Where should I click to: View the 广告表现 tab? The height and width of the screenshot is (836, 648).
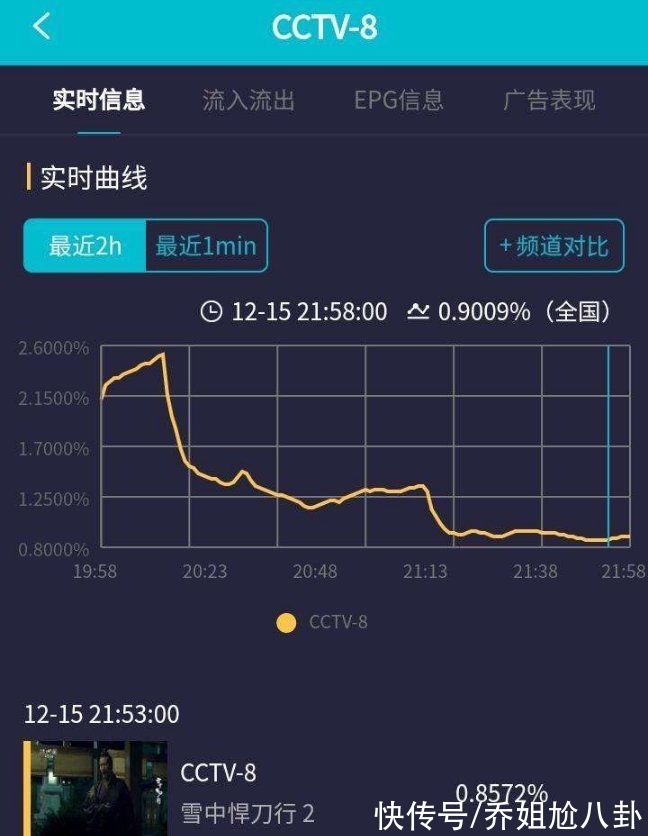tap(549, 100)
